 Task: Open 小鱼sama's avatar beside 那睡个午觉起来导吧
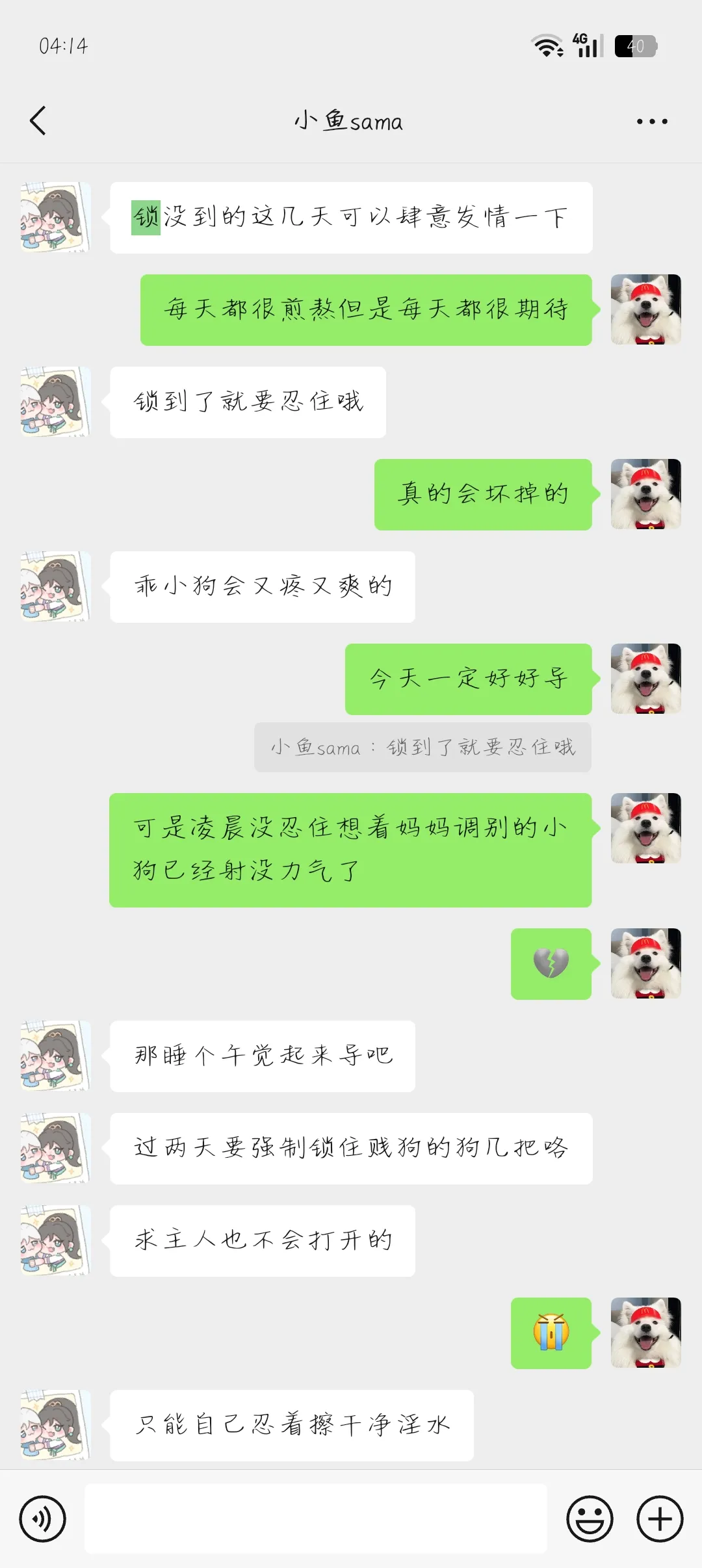pos(55,1056)
